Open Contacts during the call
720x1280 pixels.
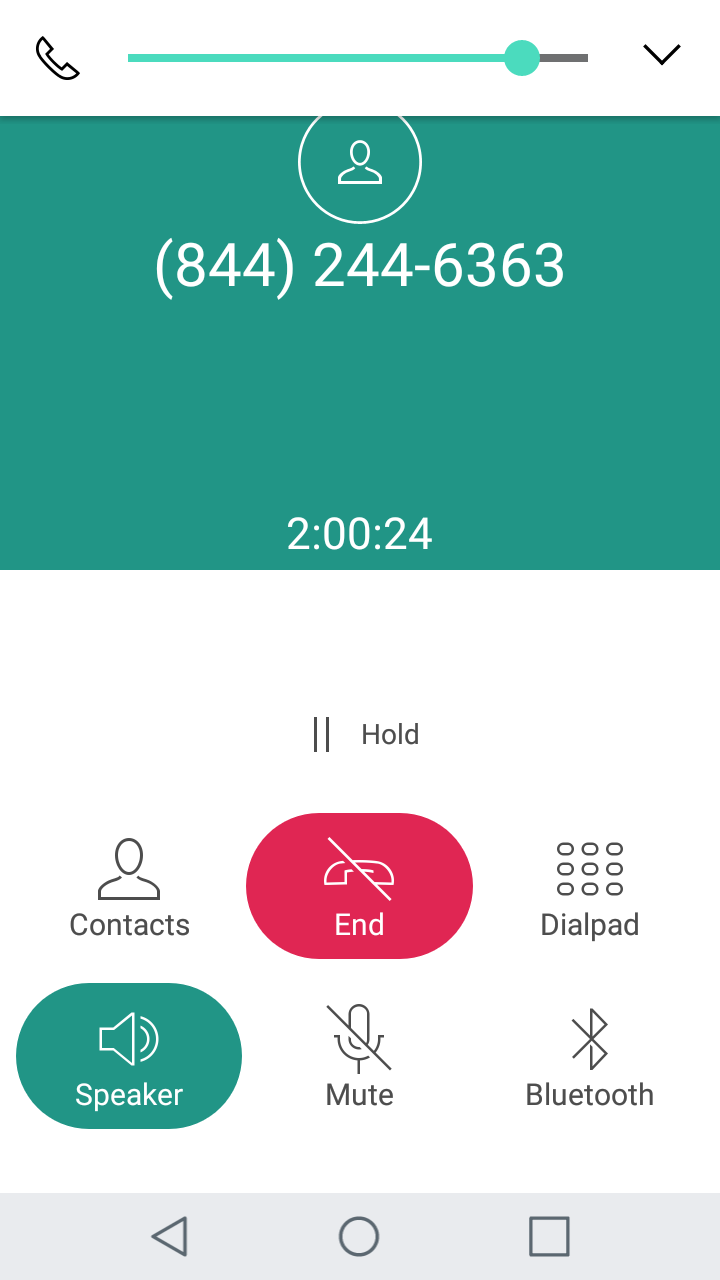pos(129,888)
